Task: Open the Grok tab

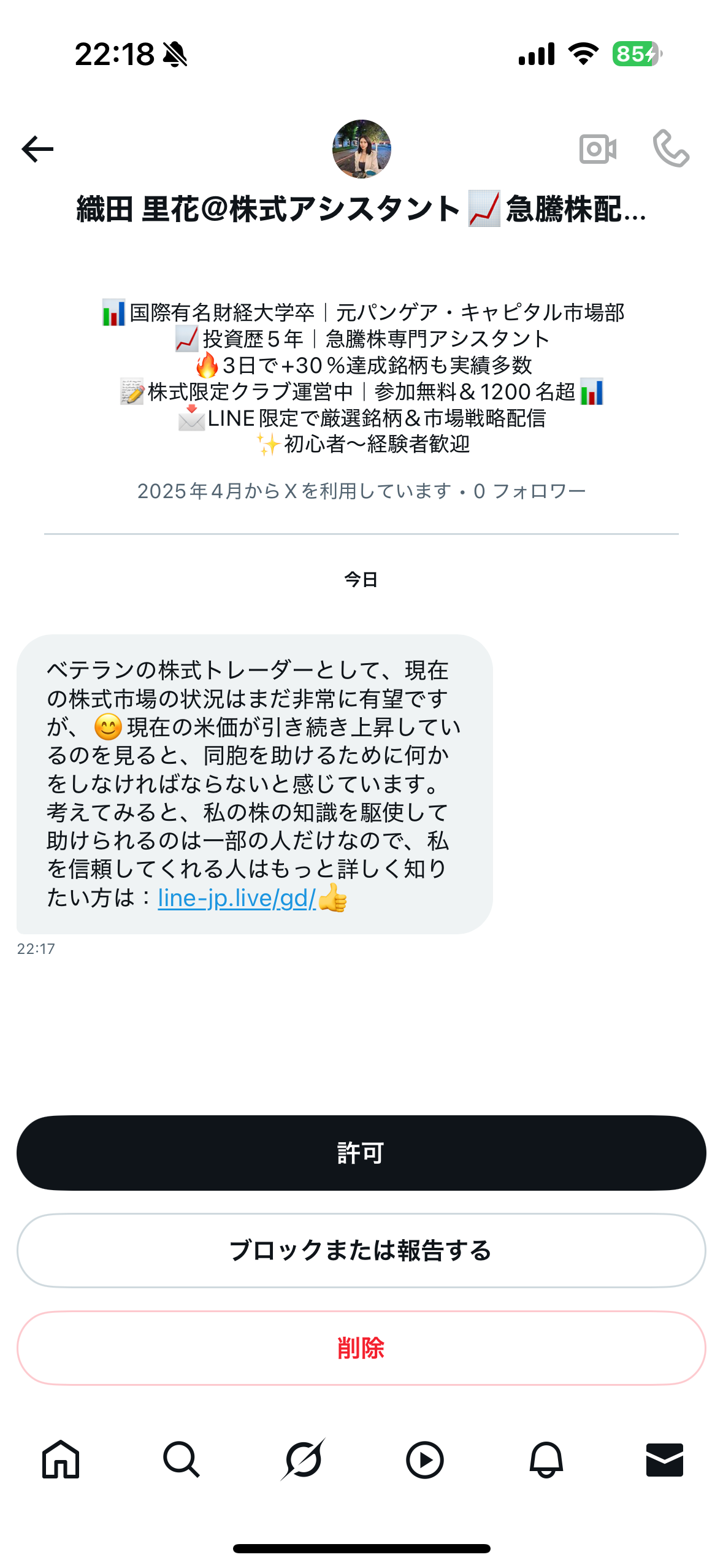Action: (x=303, y=1459)
